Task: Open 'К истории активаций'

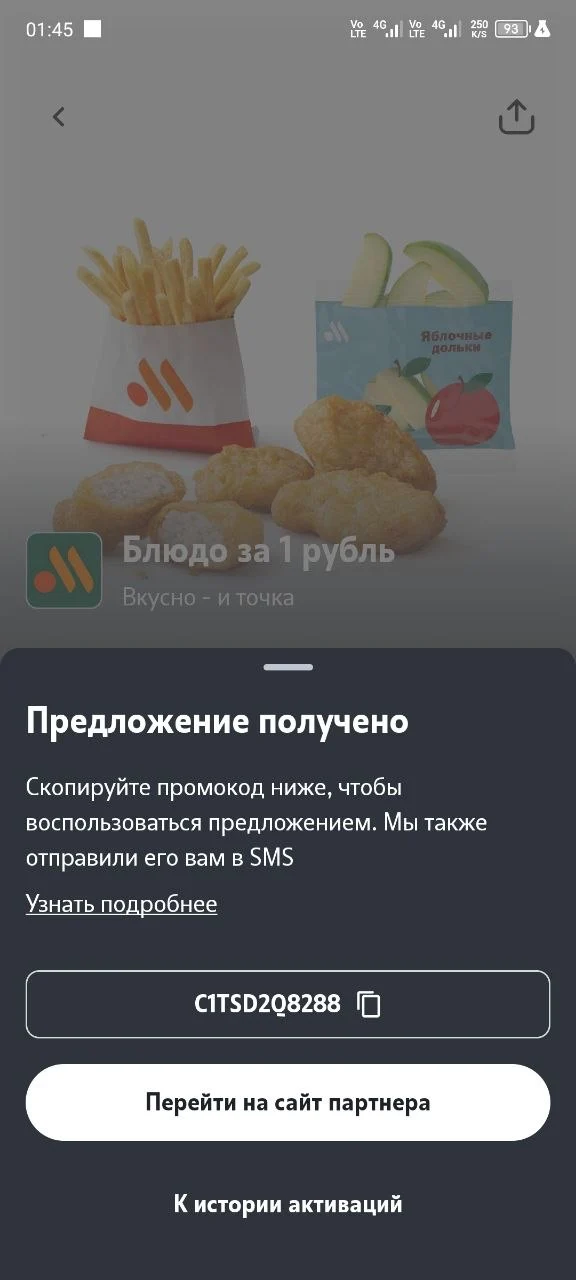Action: point(288,1204)
